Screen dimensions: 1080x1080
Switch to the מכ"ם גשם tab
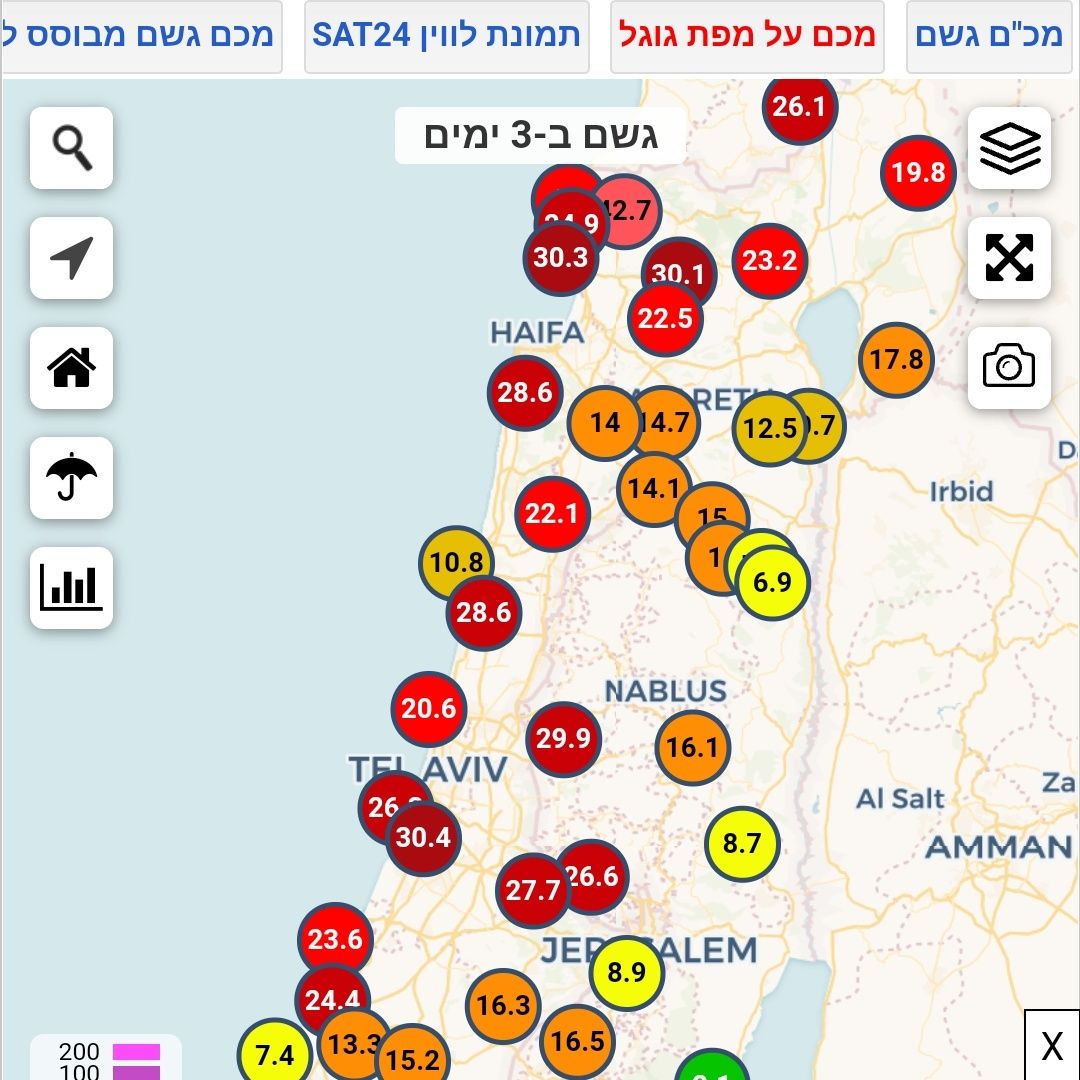click(x=988, y=36)
